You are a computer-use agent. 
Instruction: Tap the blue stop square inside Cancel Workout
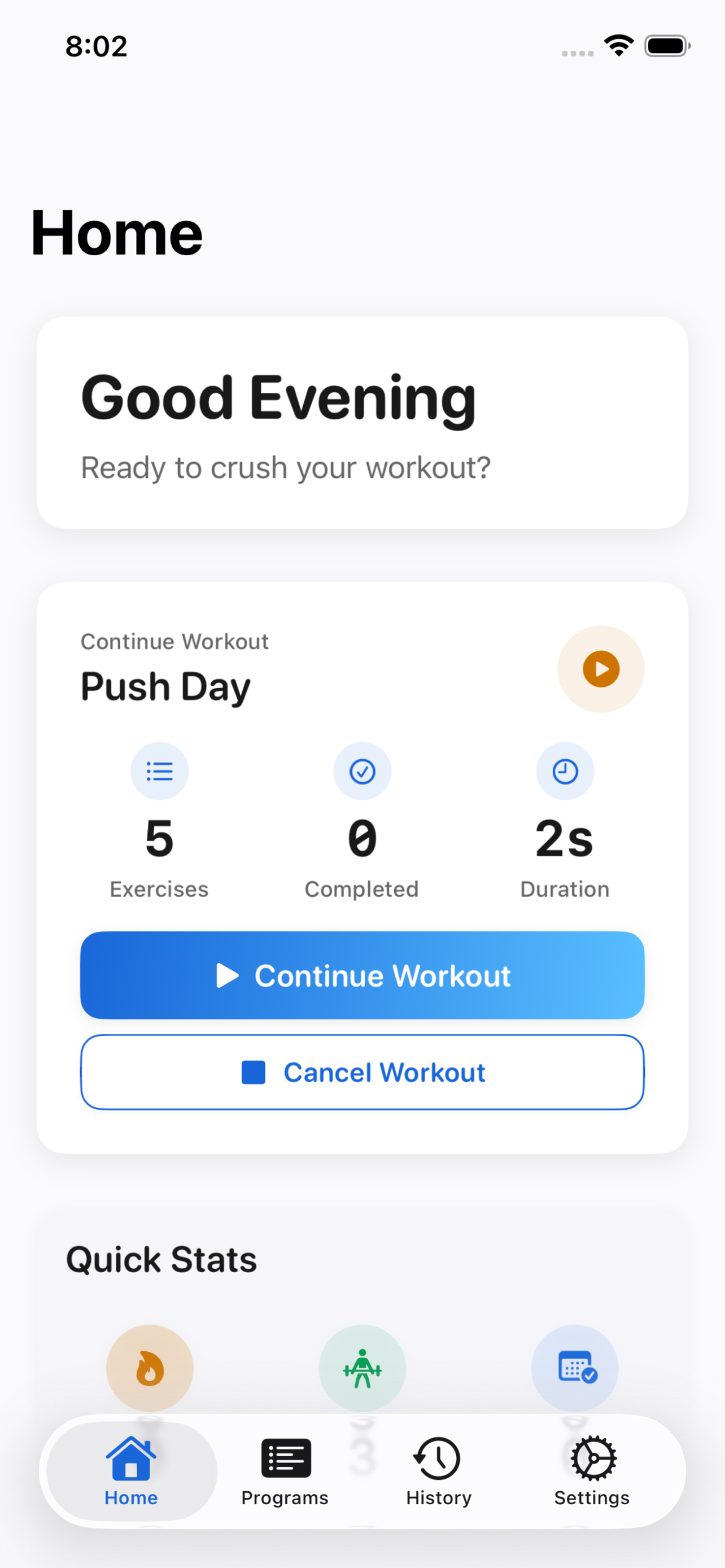tap(254, 1072)
